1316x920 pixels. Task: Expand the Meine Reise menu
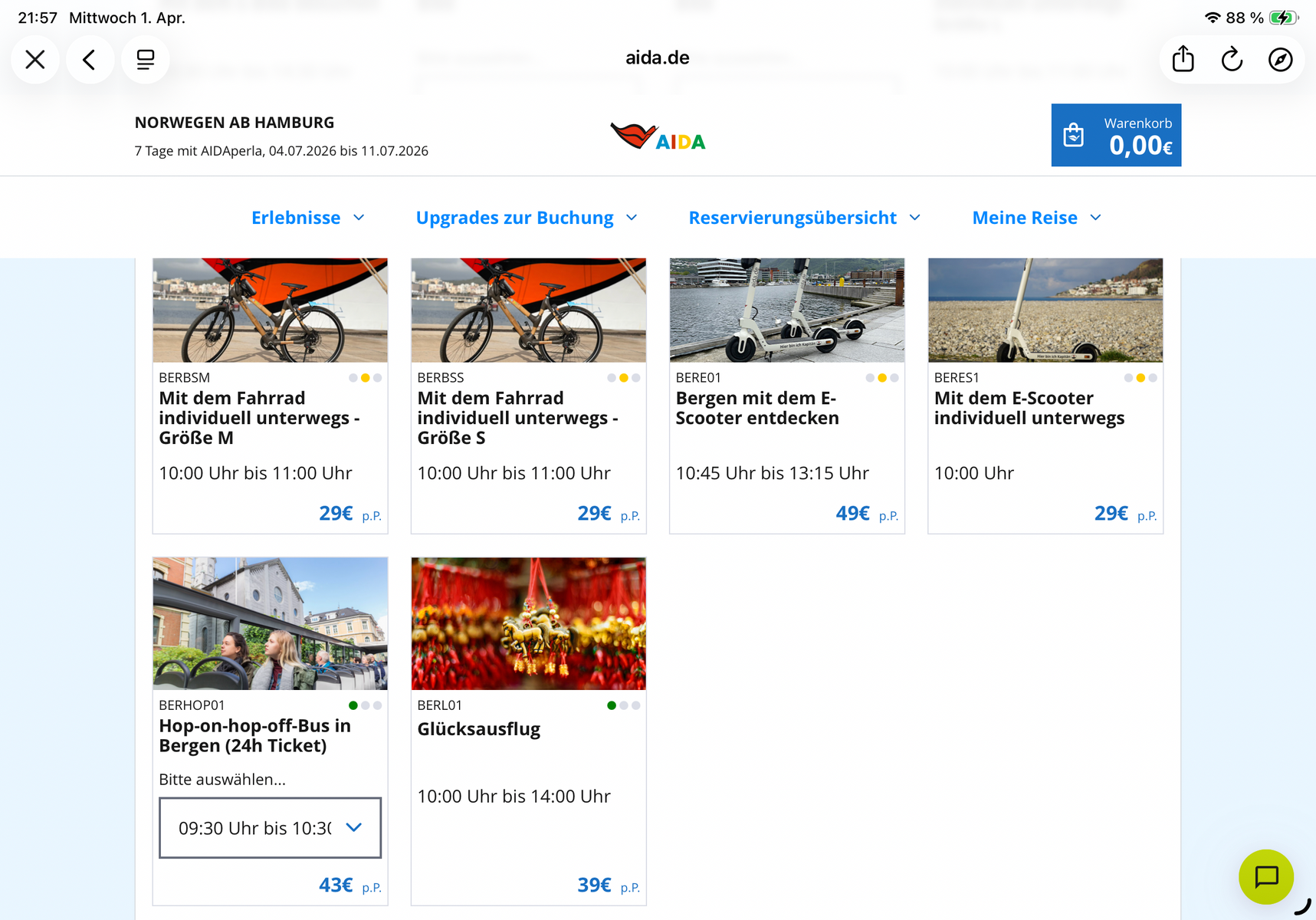(x=1036, y=218)
